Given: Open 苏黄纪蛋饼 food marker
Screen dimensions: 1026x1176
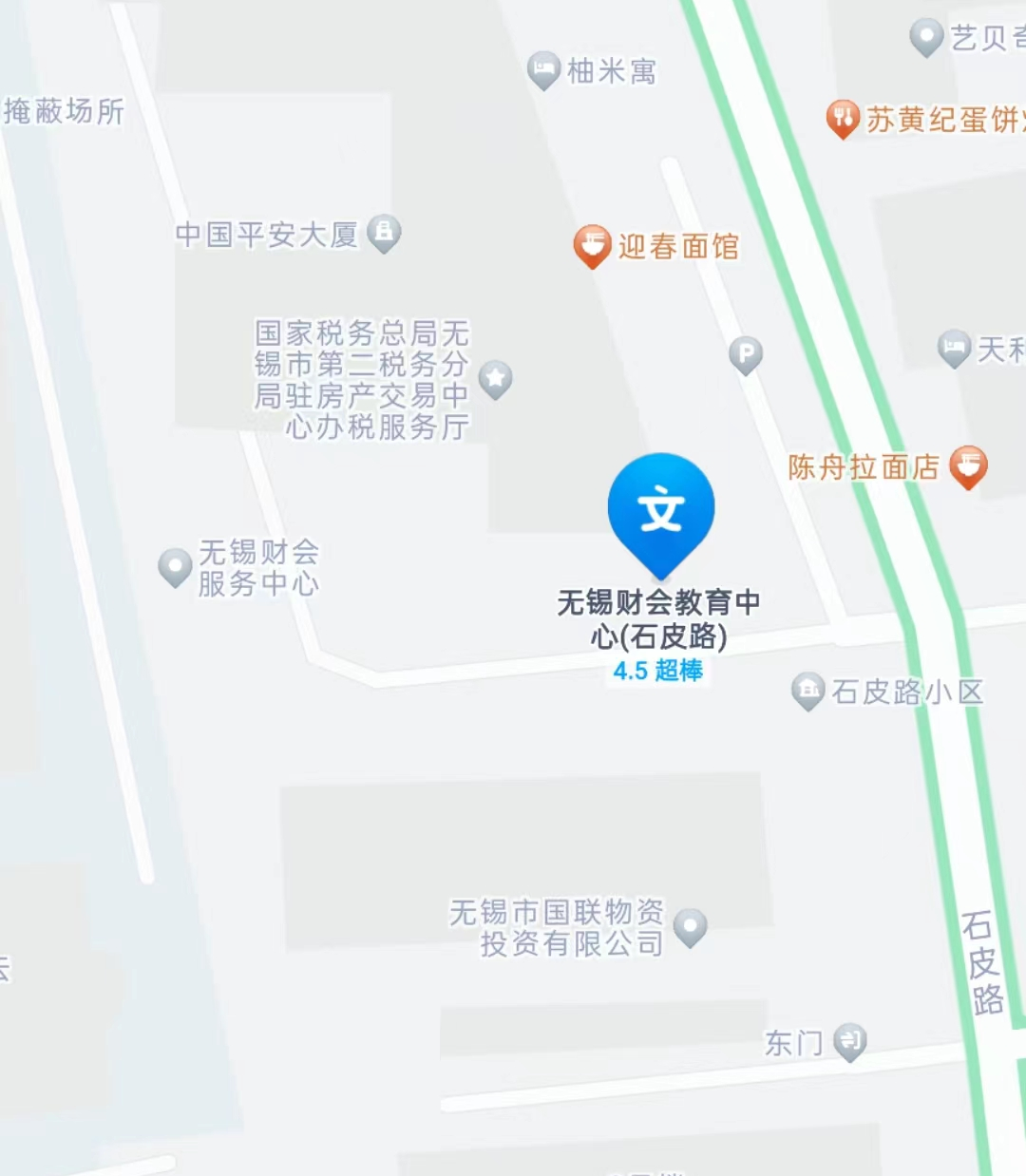Looking at the screenshot, I should pyautogui.click(x=843, y=119).
